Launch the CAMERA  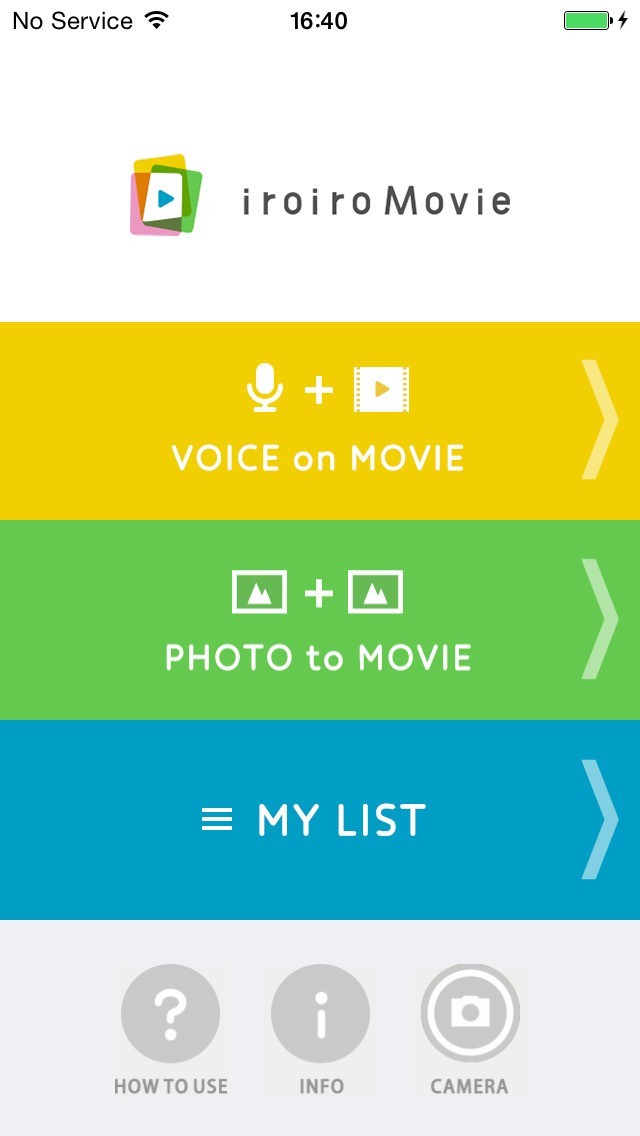pyautogui.click(x=469, y=1015)
